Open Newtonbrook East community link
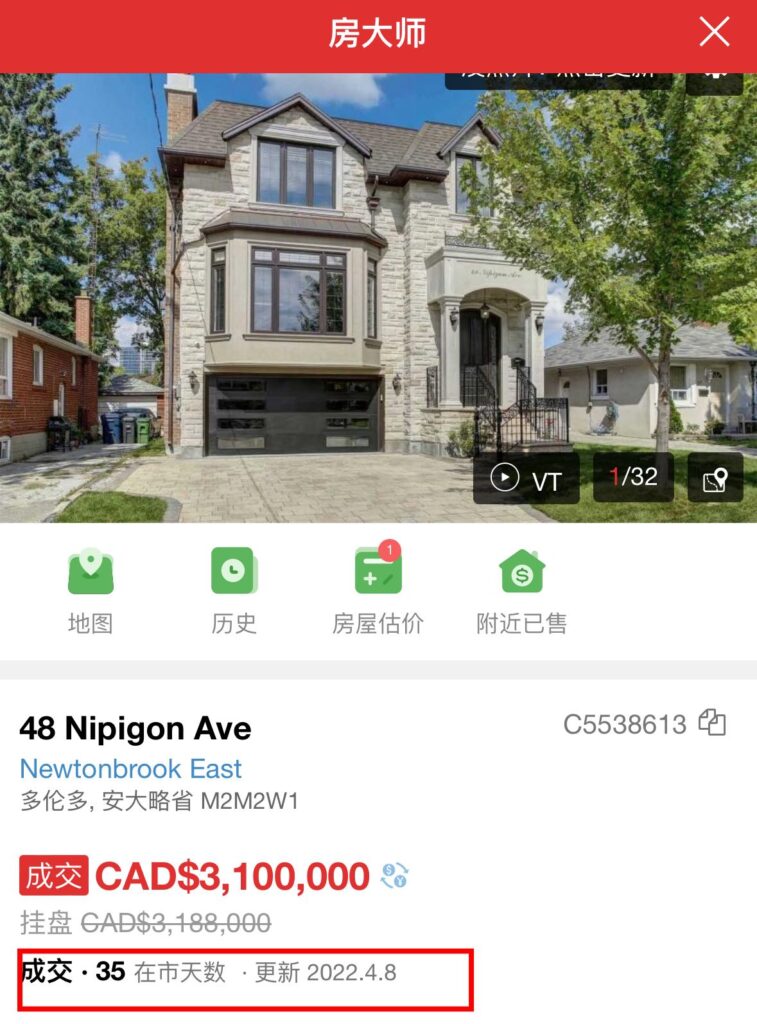This screenshot has height=1024, width=757. click(131, 769)
